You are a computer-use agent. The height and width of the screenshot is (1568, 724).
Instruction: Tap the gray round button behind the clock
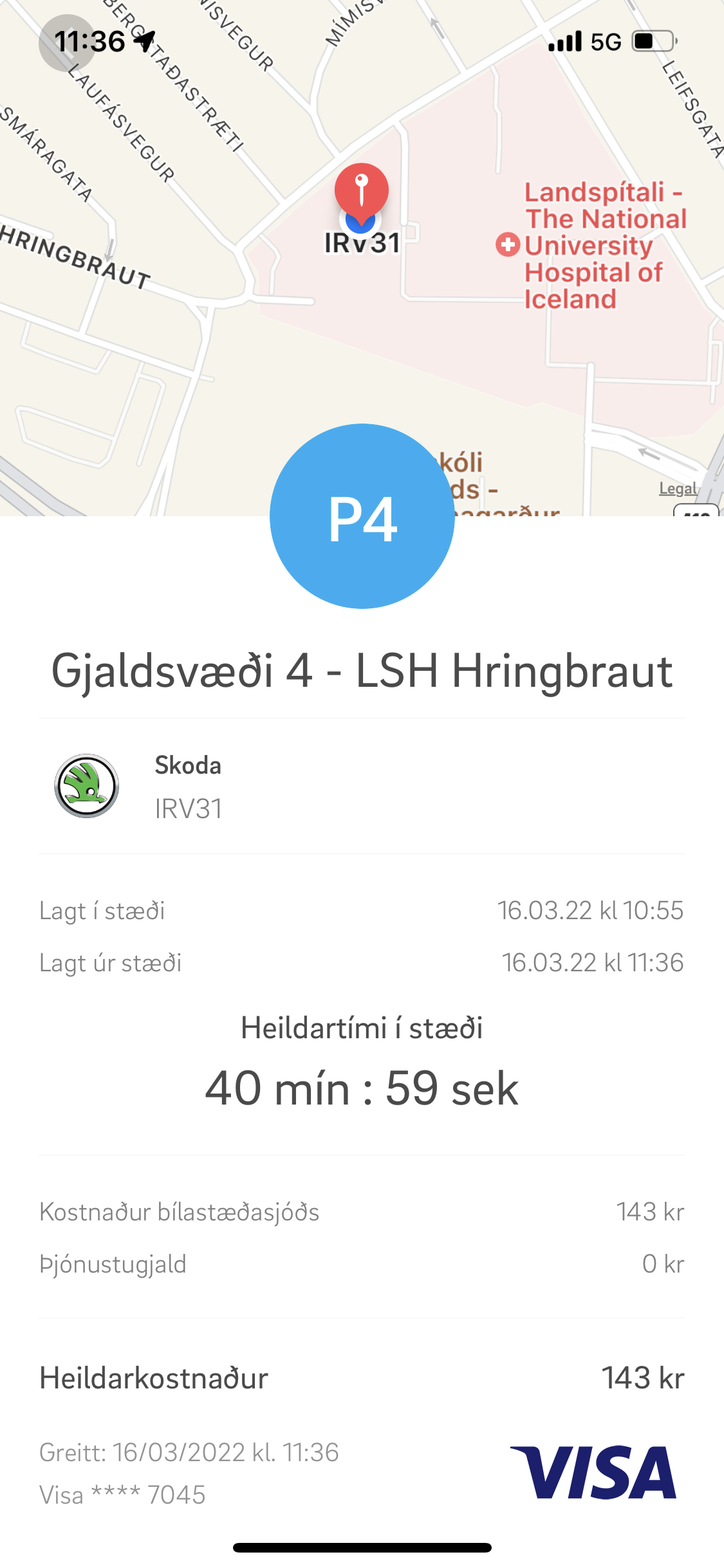(66, 42)
